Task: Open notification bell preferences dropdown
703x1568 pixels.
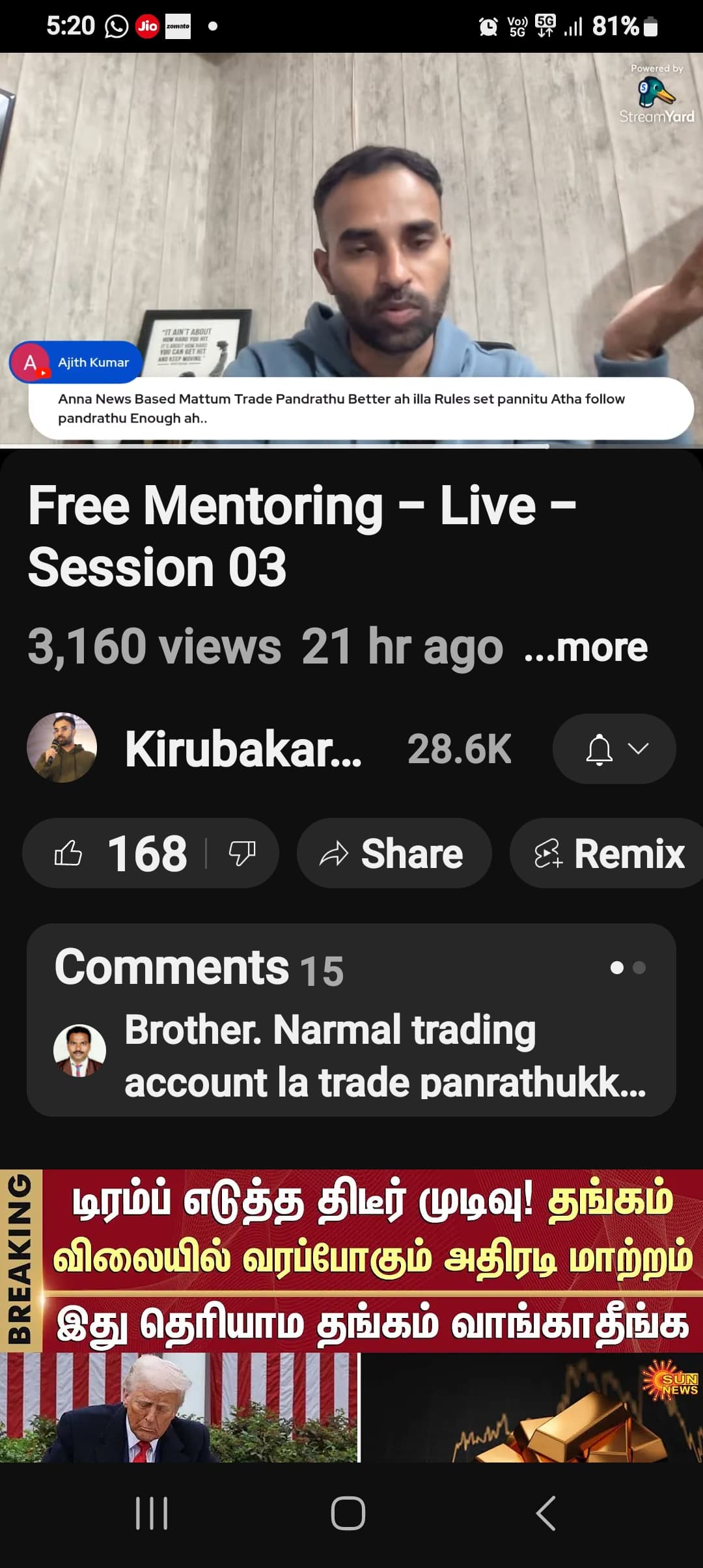Action: 614,749
